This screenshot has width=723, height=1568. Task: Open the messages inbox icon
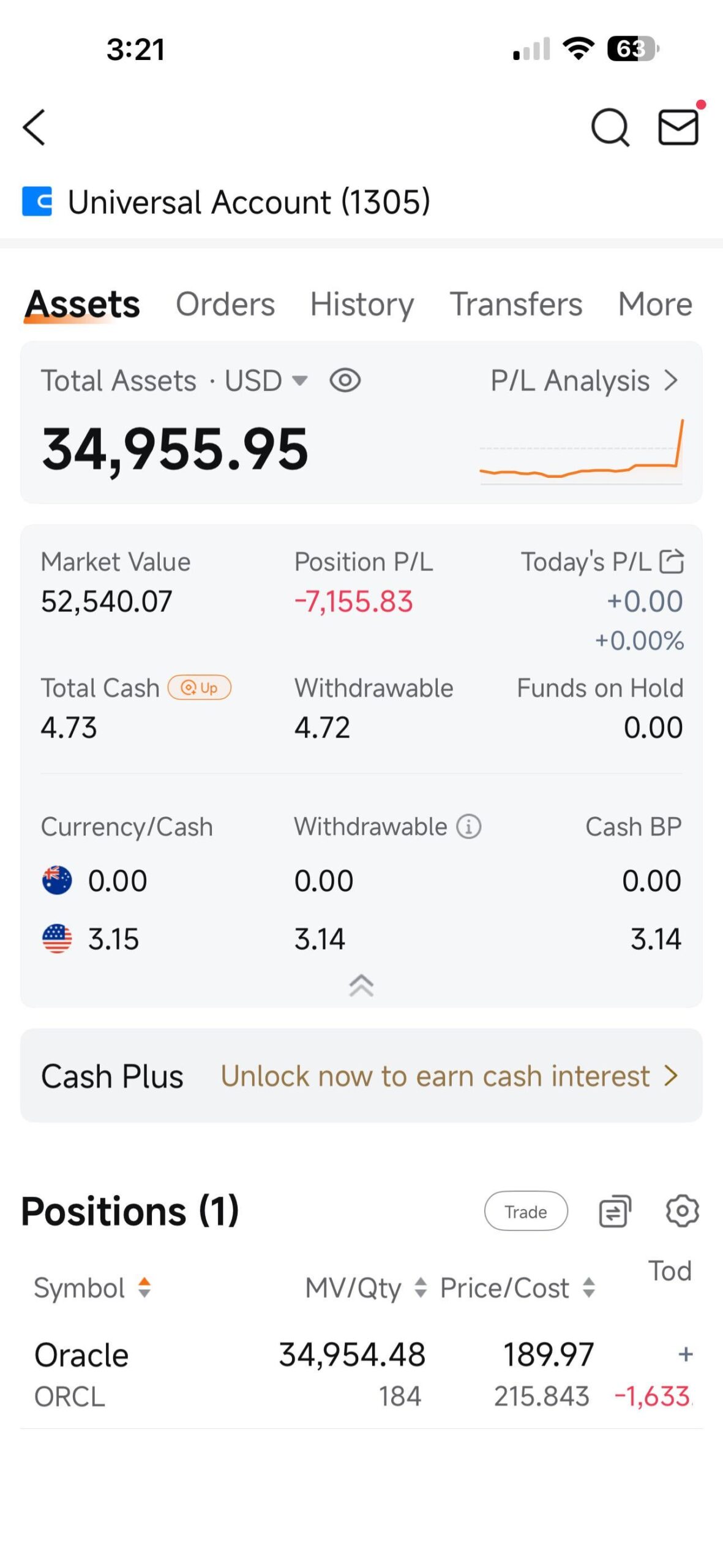coord(678,127)
